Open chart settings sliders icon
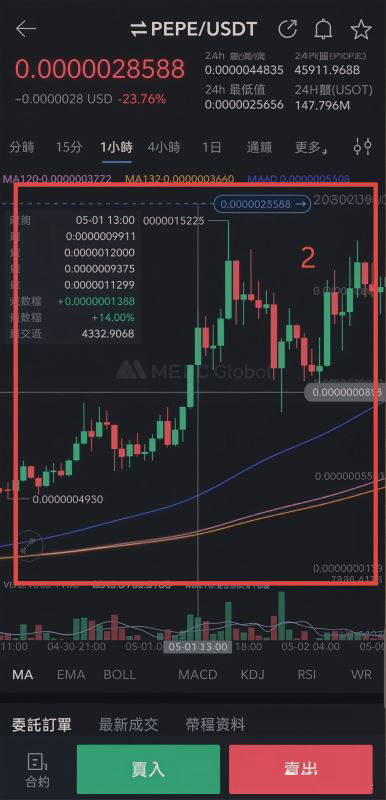 (363, 147)
